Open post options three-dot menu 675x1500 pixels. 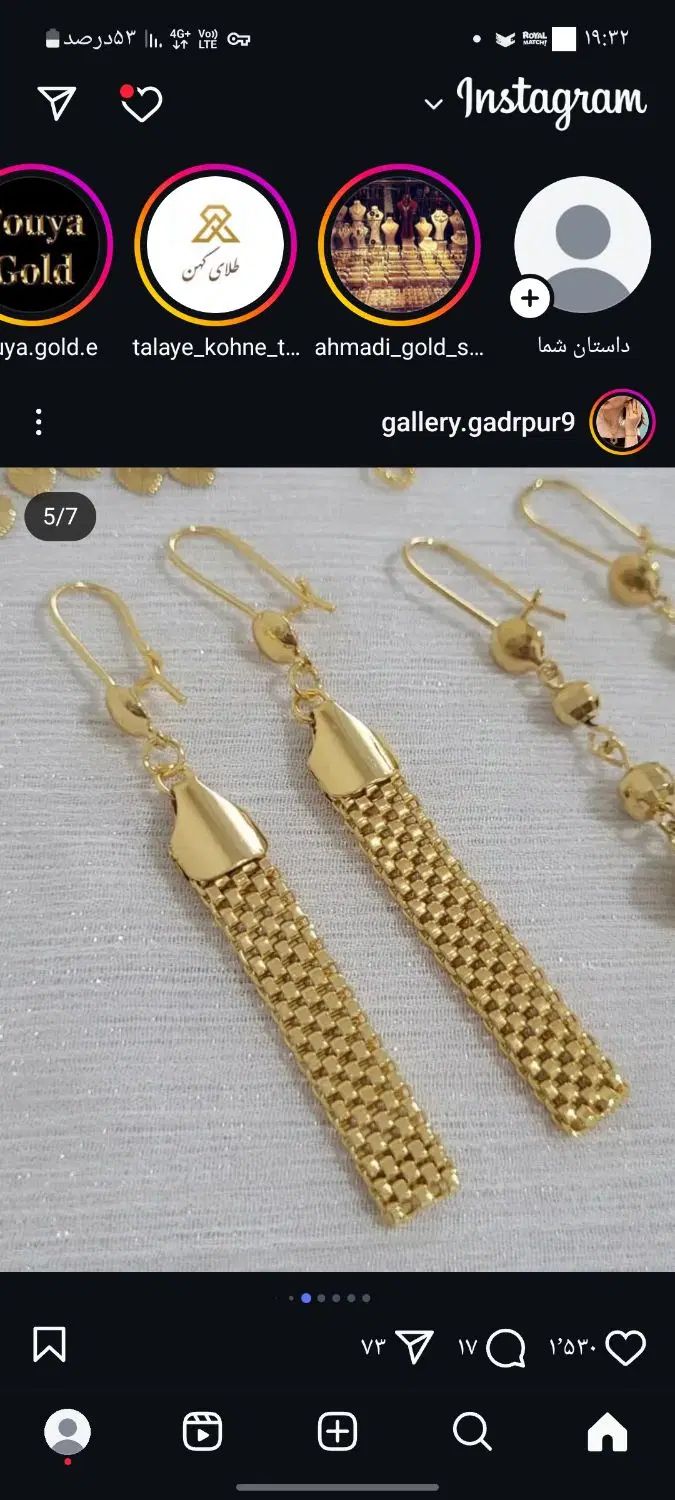click(x=38, y=422)
